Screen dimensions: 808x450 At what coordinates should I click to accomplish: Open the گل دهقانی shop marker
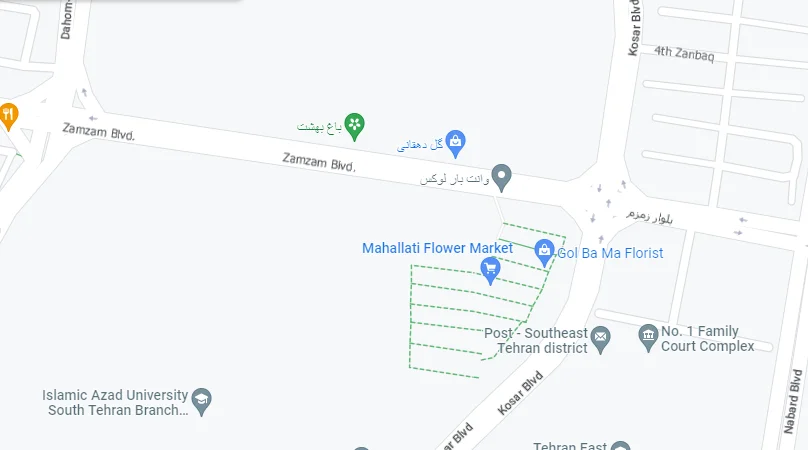[456, 143]
